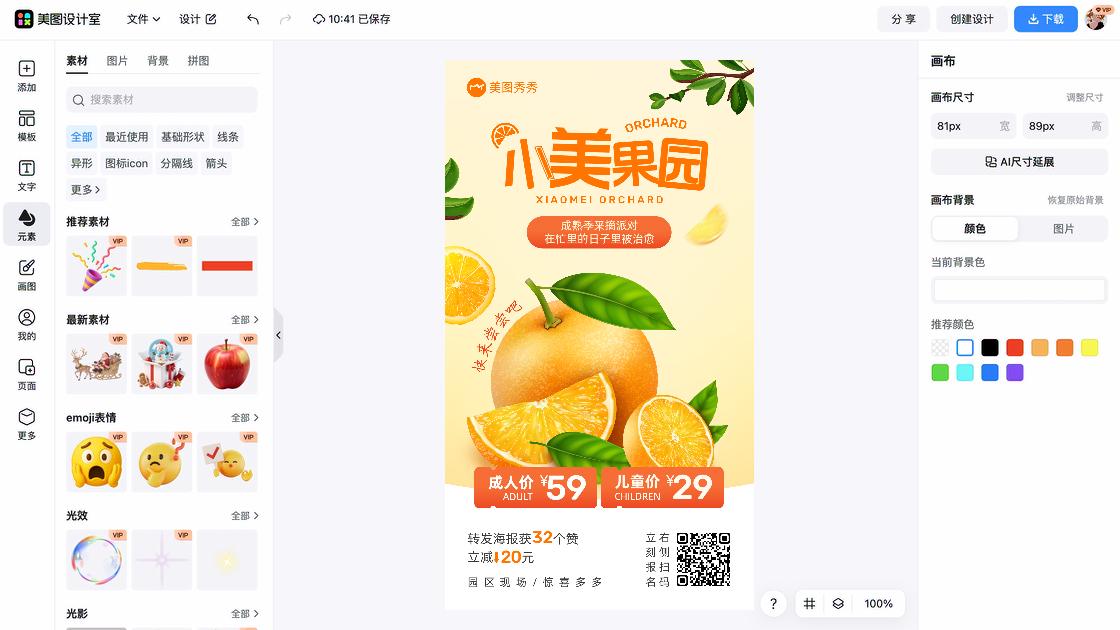
Task: Undo the last action
Action: 253,19
